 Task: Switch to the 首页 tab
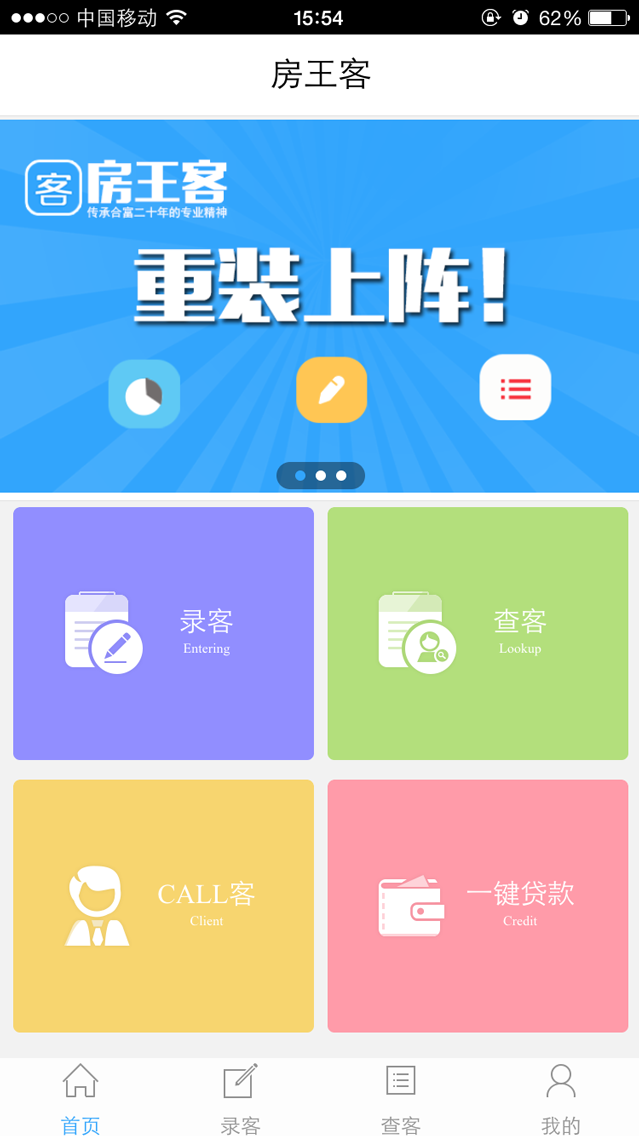click(80, 1098)
